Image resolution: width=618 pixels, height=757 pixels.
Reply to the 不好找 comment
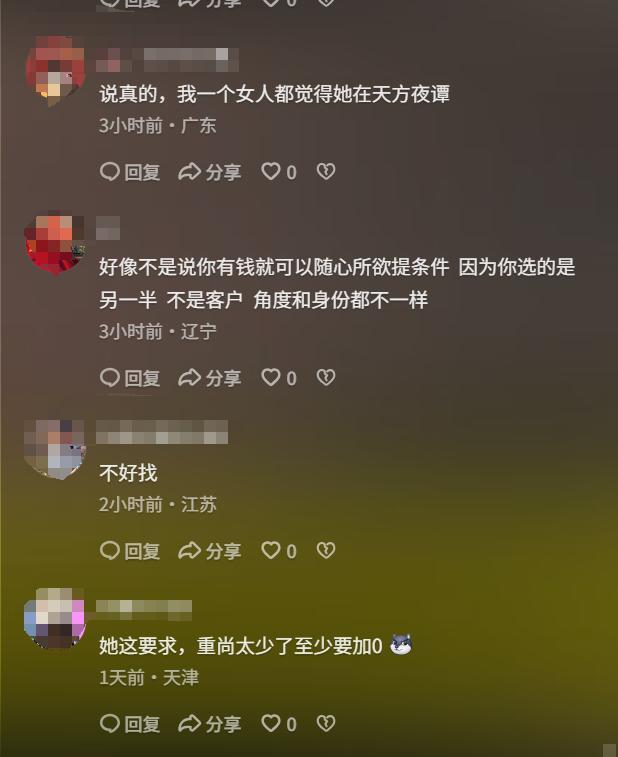pos(130,551)
